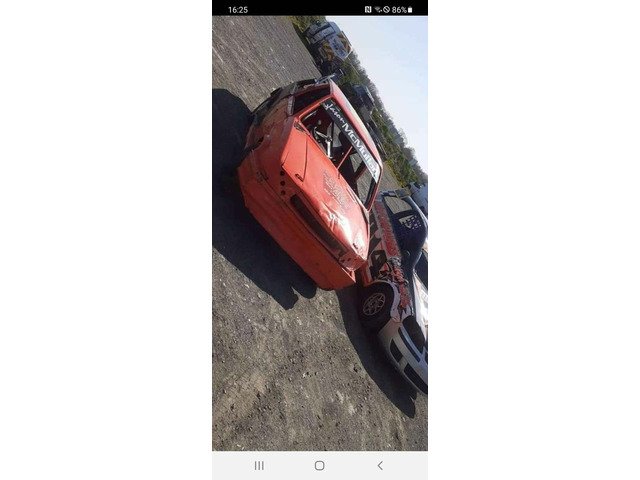Open recent apps from the navigation bar

pyautogui.click(x=259, y=465)
